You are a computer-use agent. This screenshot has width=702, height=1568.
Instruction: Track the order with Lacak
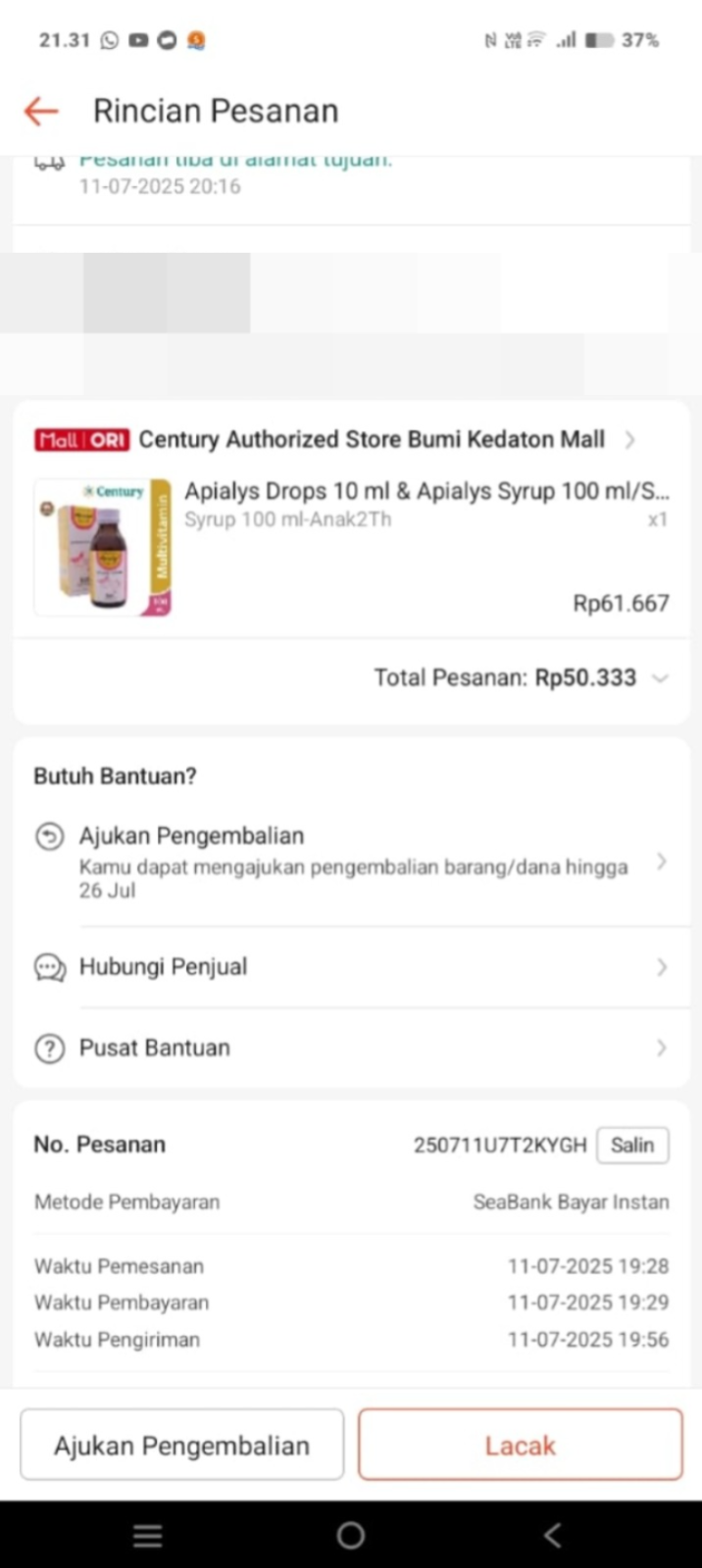click(x=520, y=1445)
